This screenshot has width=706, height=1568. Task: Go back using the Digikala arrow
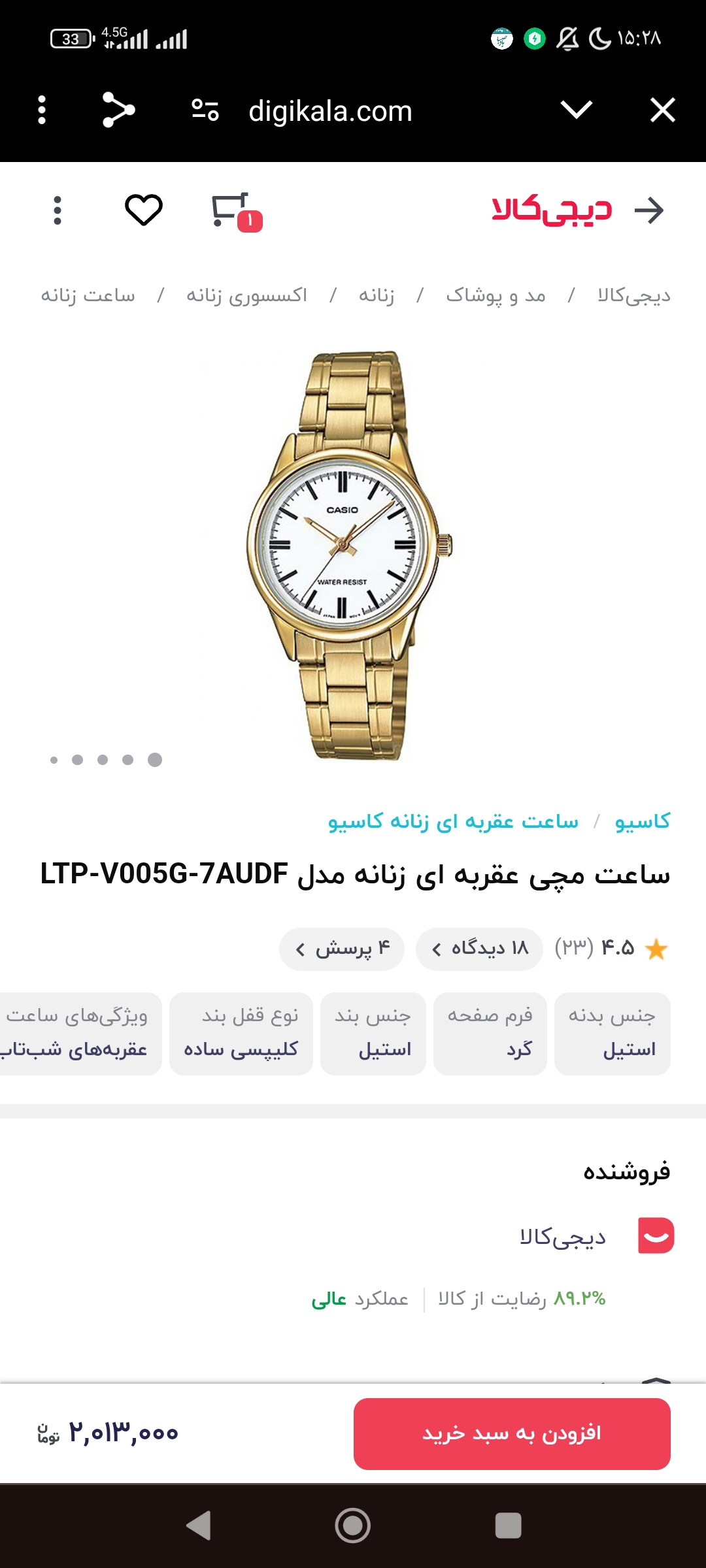tap(649, 210)
